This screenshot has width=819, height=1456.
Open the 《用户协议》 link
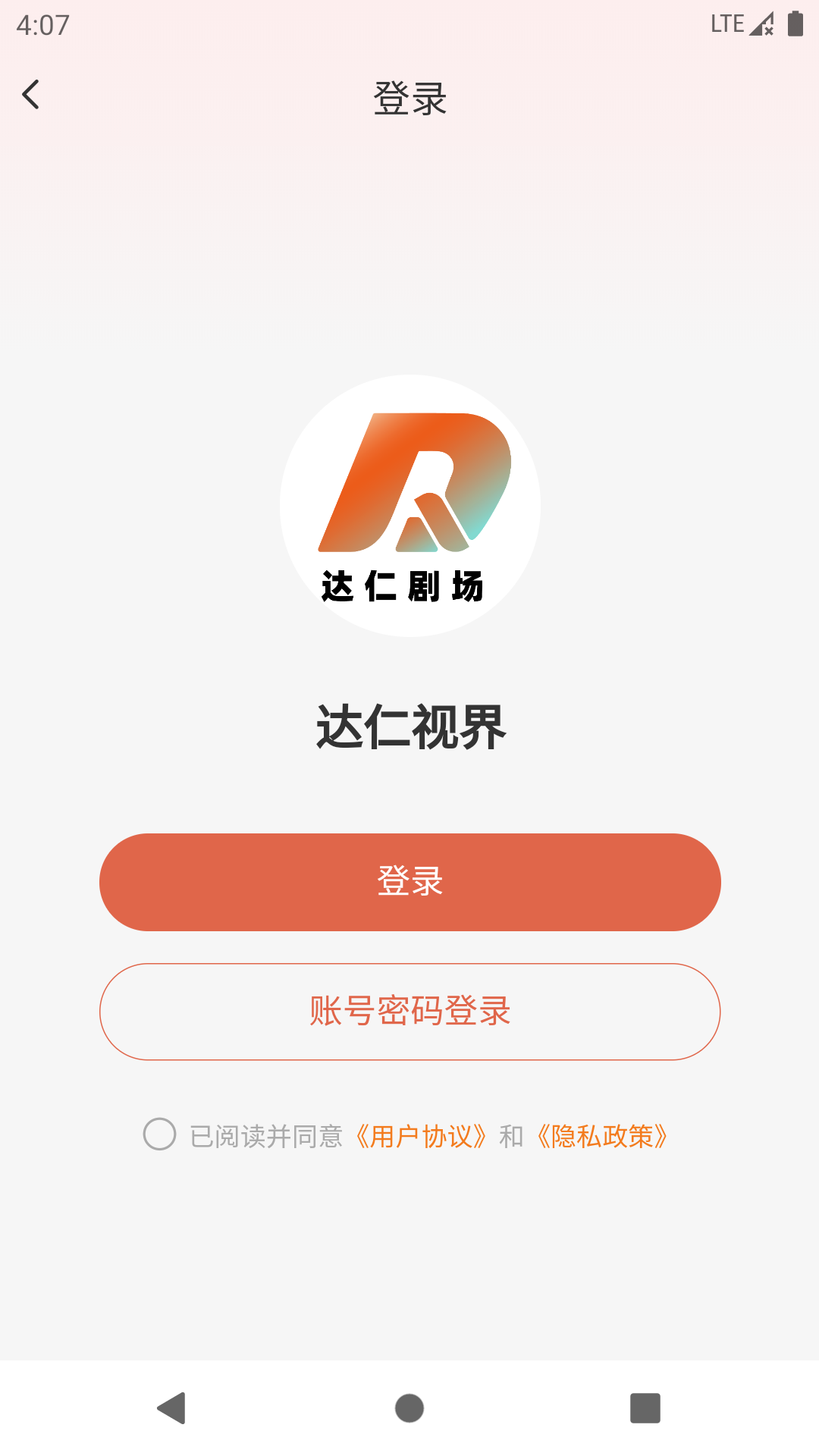click(421, 1136)
